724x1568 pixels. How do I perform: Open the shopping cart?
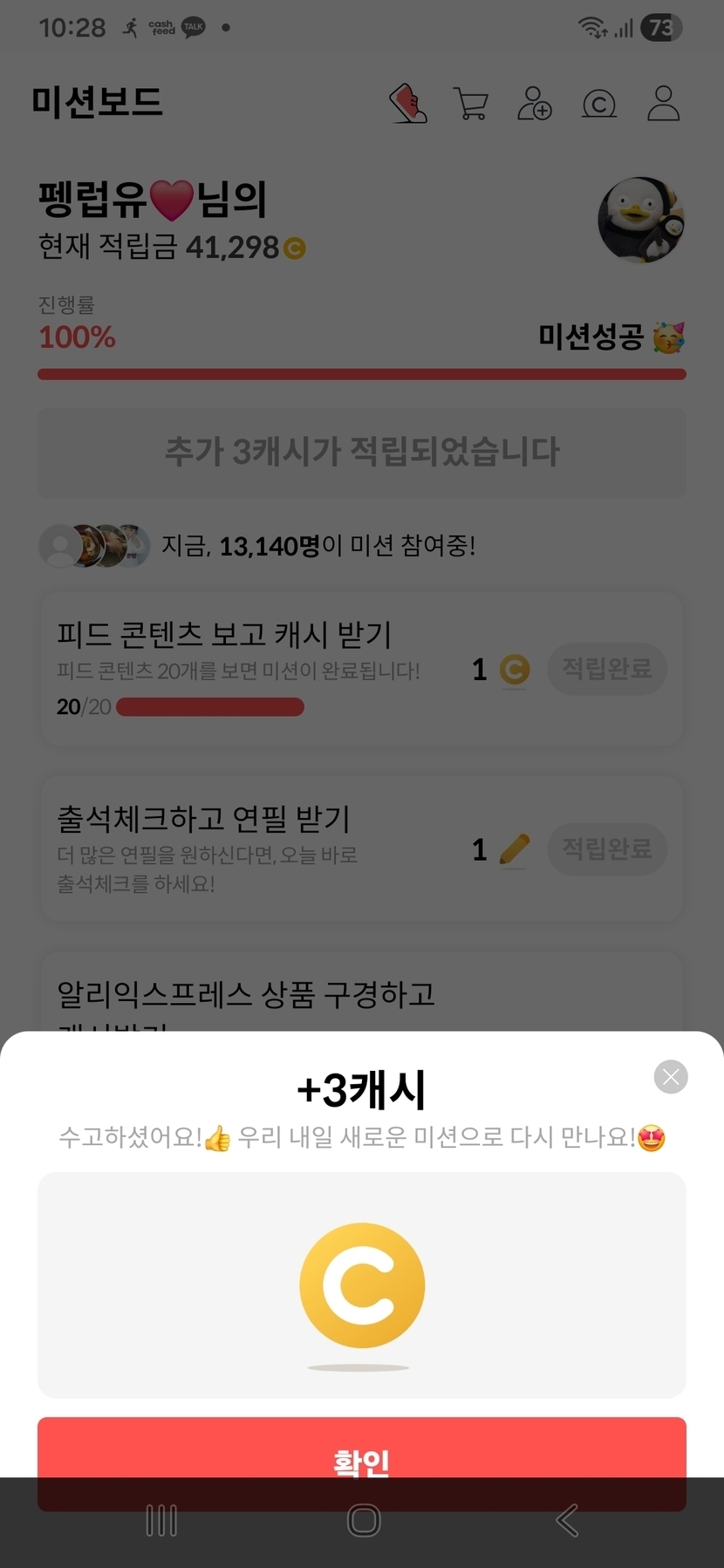pyautogui.click(x=471, y=104)
